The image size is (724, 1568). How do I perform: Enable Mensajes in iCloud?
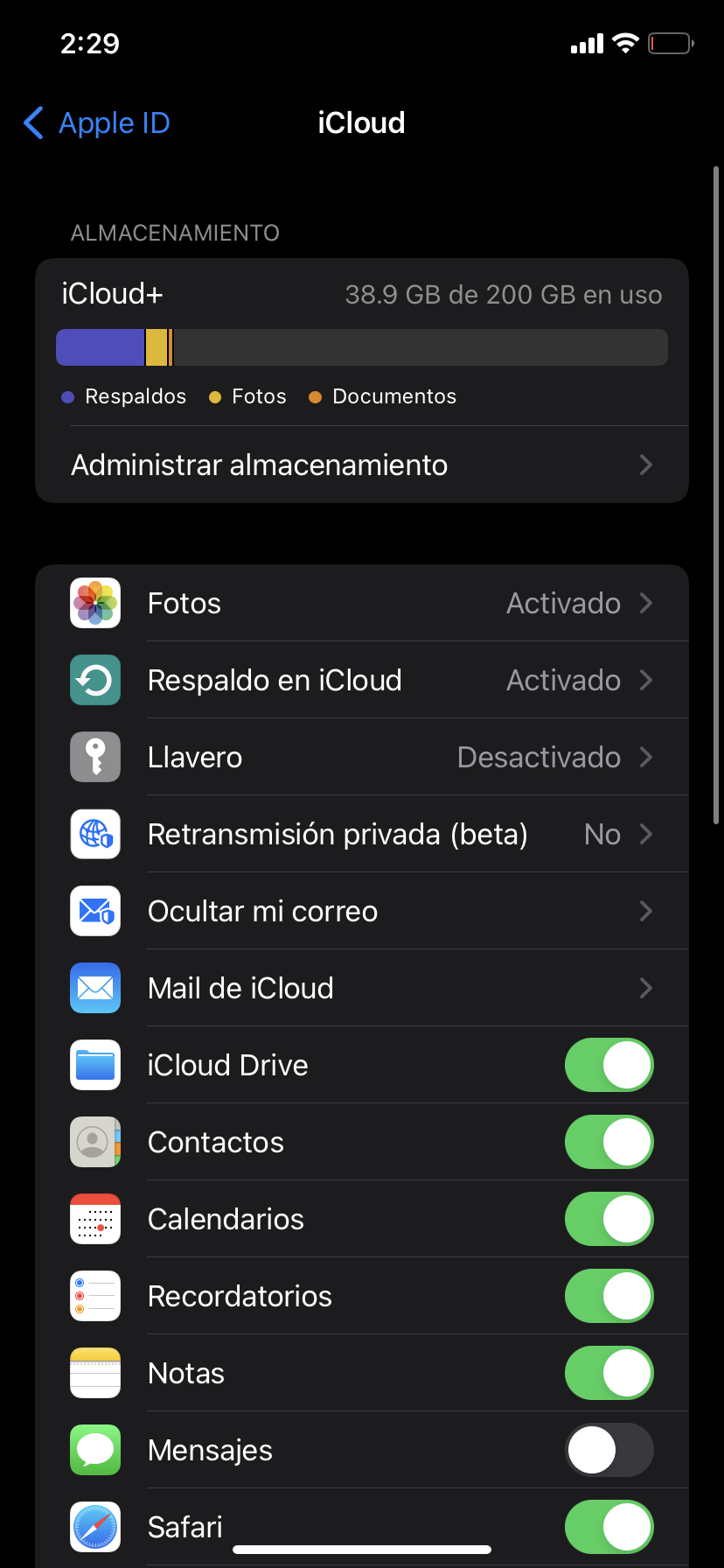(609, 1450)
